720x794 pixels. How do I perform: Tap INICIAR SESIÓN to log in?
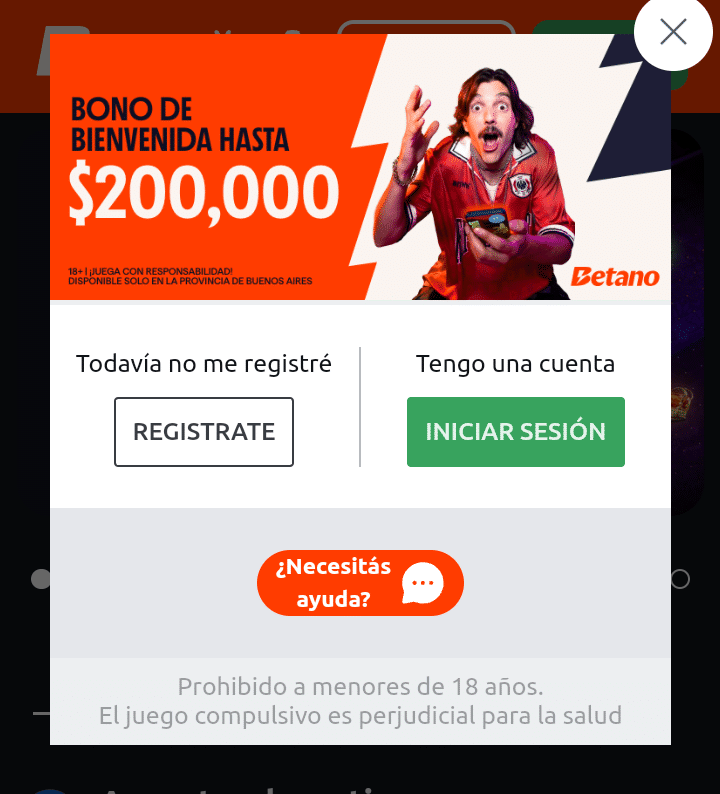coord(515,432)
